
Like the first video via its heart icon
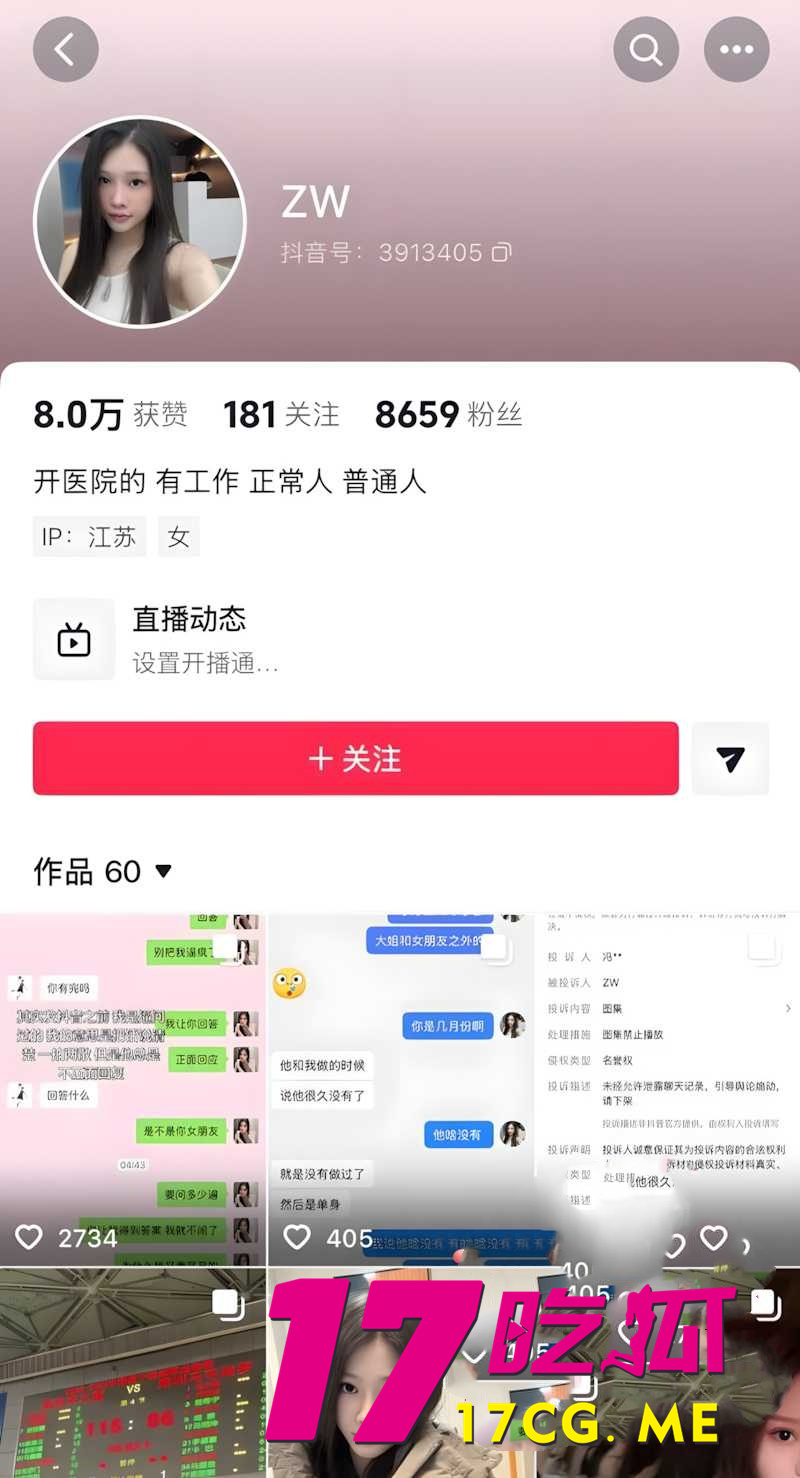coord(28,1237)
